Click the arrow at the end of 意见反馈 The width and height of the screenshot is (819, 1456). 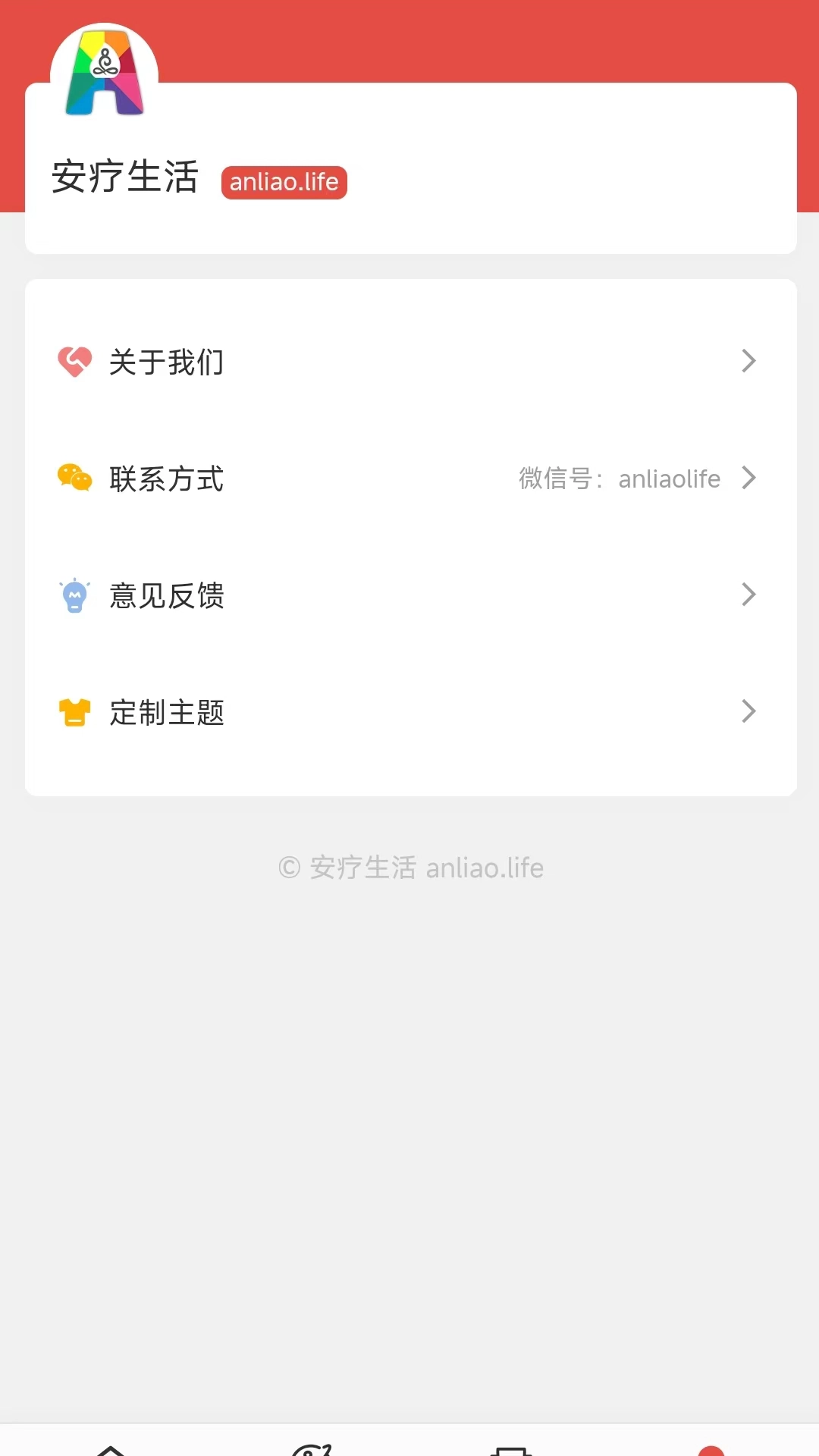tap(748, 595)
